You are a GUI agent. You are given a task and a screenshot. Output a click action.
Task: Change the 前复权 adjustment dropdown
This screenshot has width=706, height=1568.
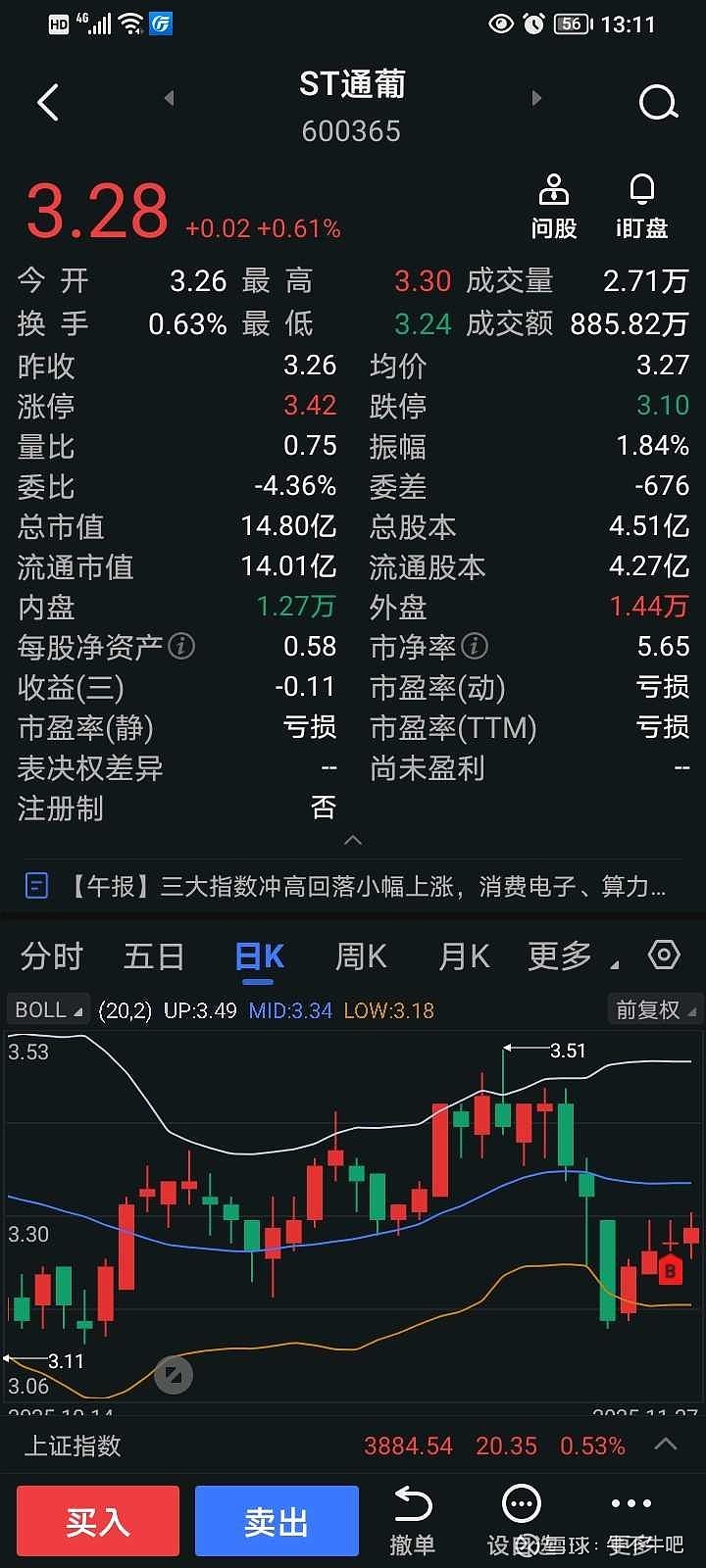tap(654, 1010)
